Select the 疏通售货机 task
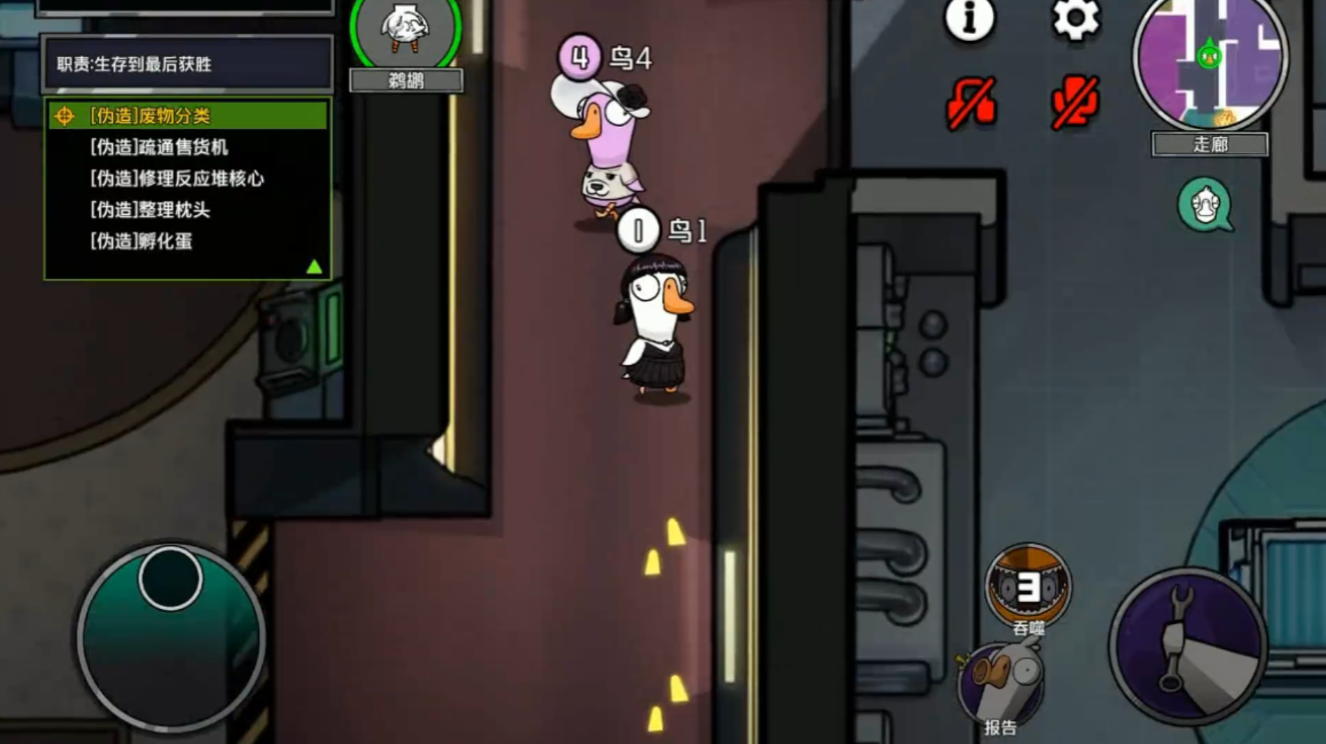The width and height of the screenshot is (1326, 744). coord(160,147)
